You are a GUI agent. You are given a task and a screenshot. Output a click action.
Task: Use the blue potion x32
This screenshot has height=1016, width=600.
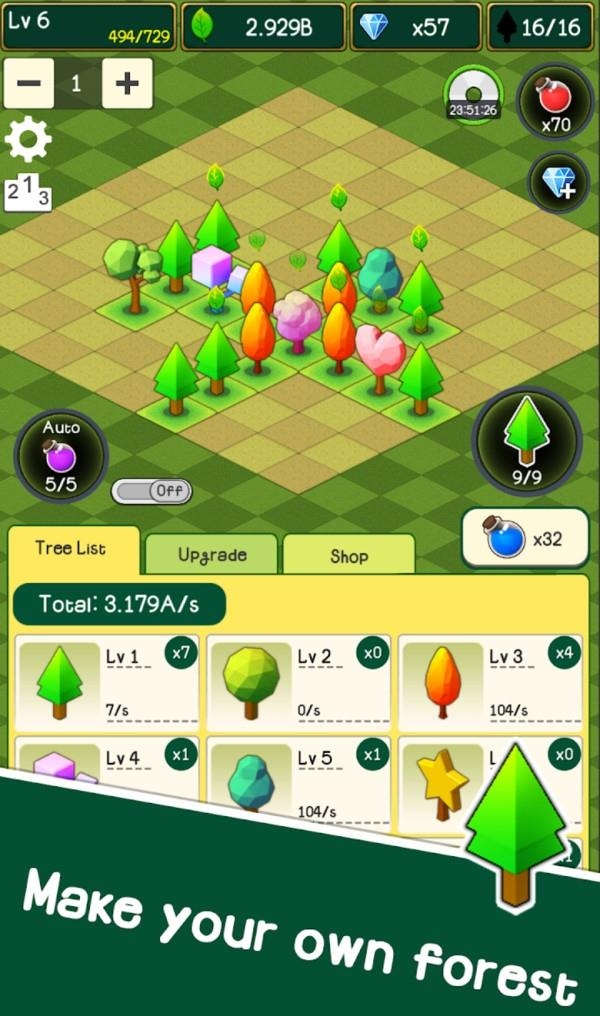click(x=522, y=539)
